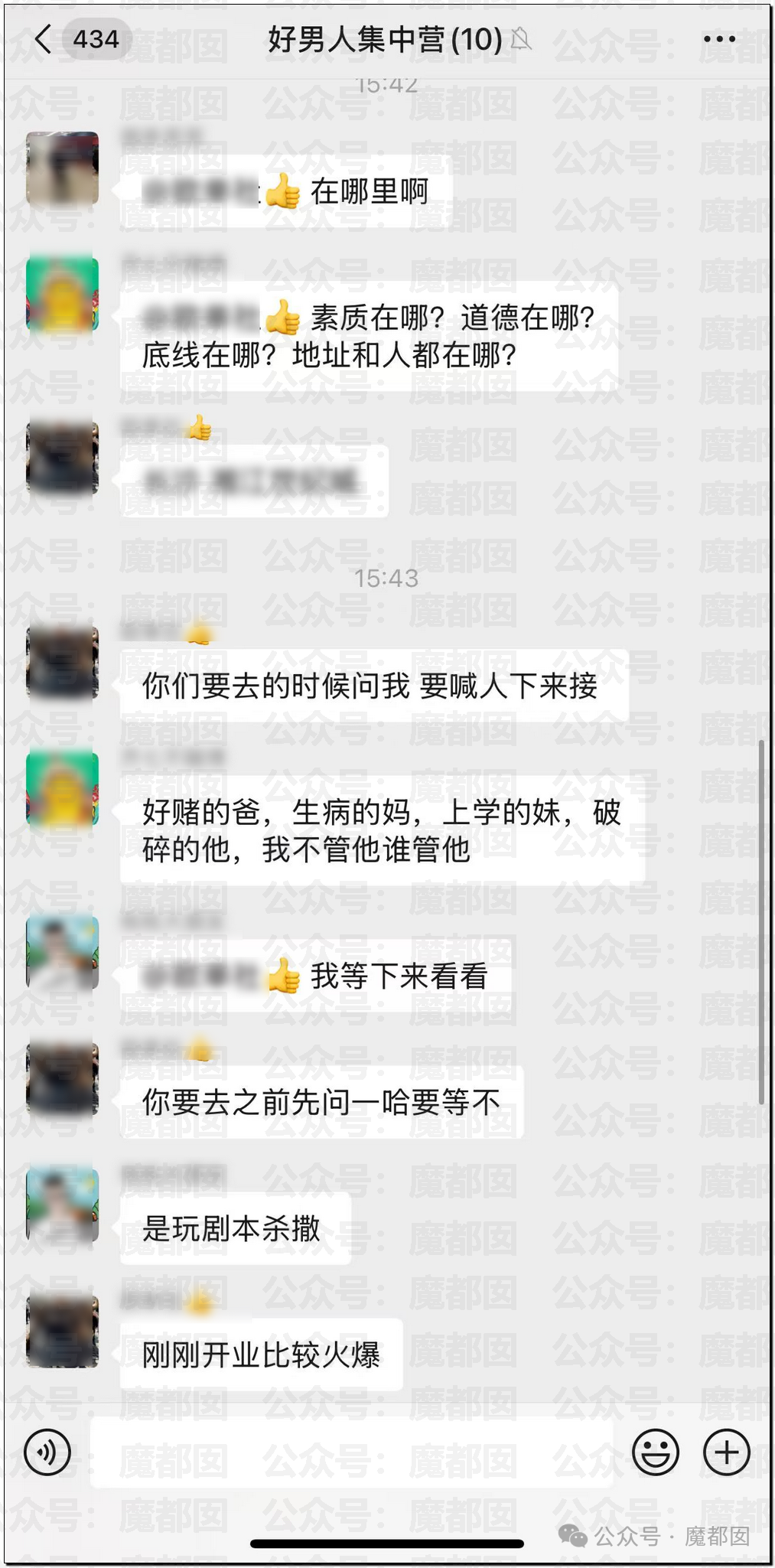View profile of sender of 素质在哪
This screenshot has width=775, height=1568.
point(63,295)
